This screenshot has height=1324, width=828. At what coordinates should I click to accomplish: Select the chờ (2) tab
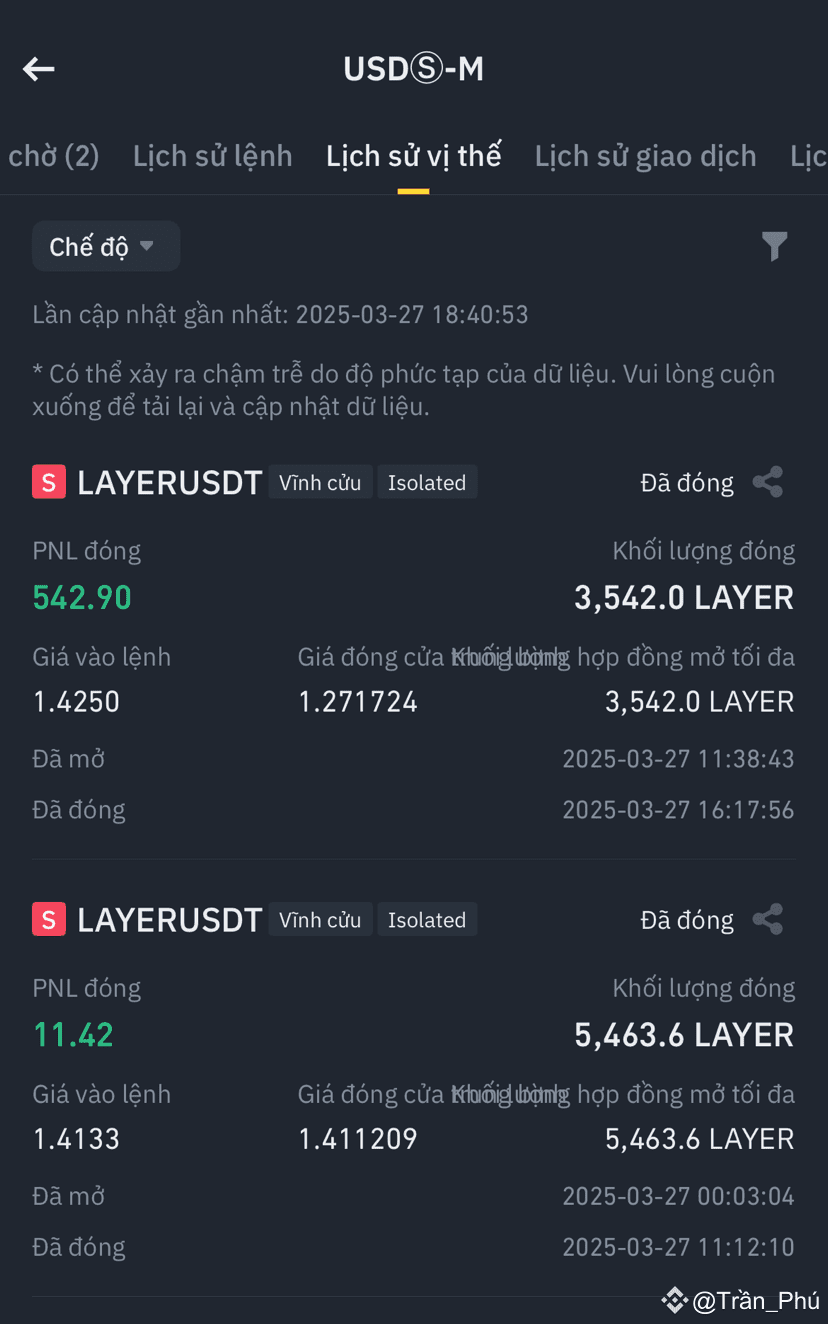(x=53, y=155)
